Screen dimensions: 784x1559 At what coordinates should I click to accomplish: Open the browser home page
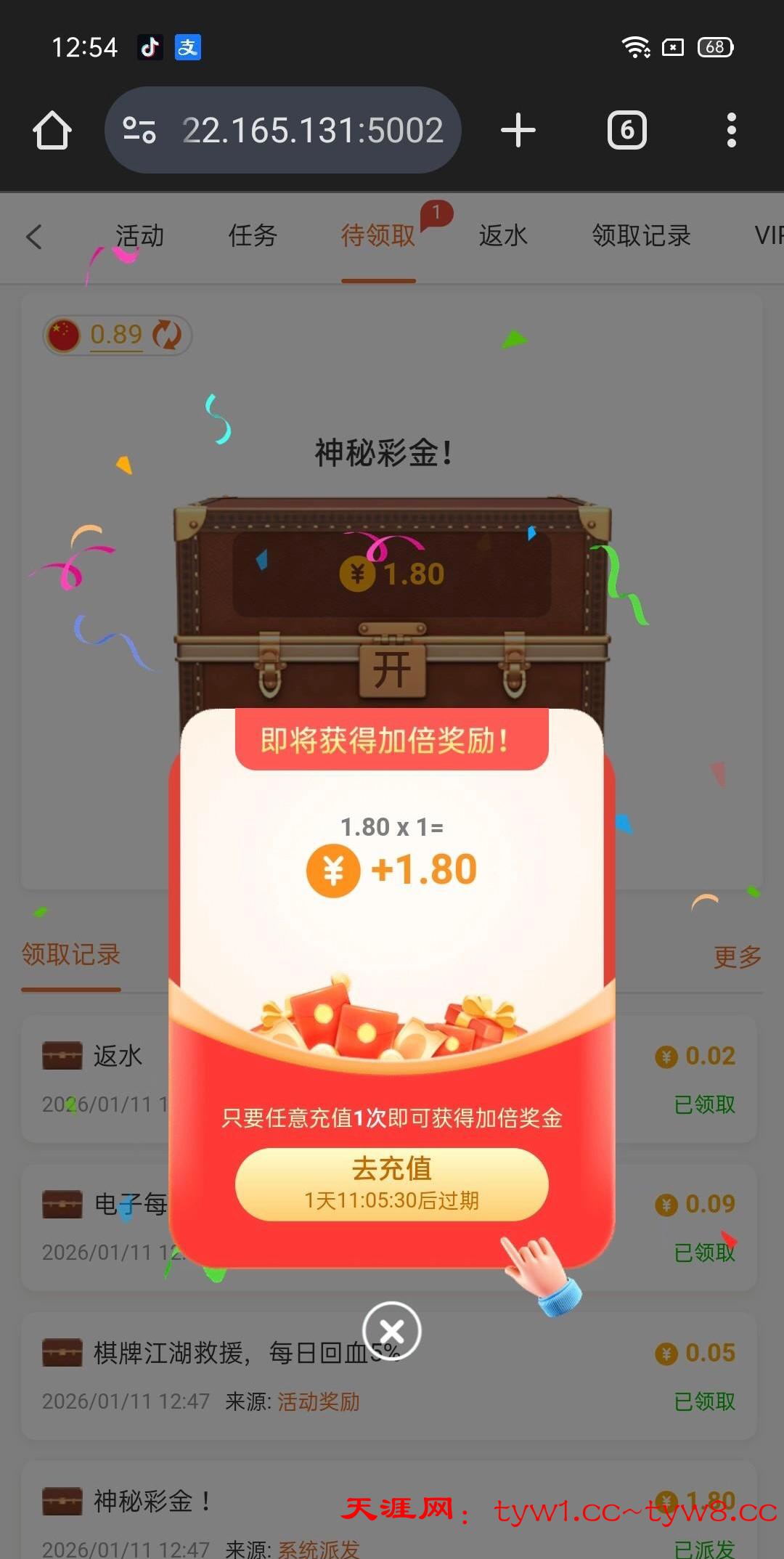52,131
